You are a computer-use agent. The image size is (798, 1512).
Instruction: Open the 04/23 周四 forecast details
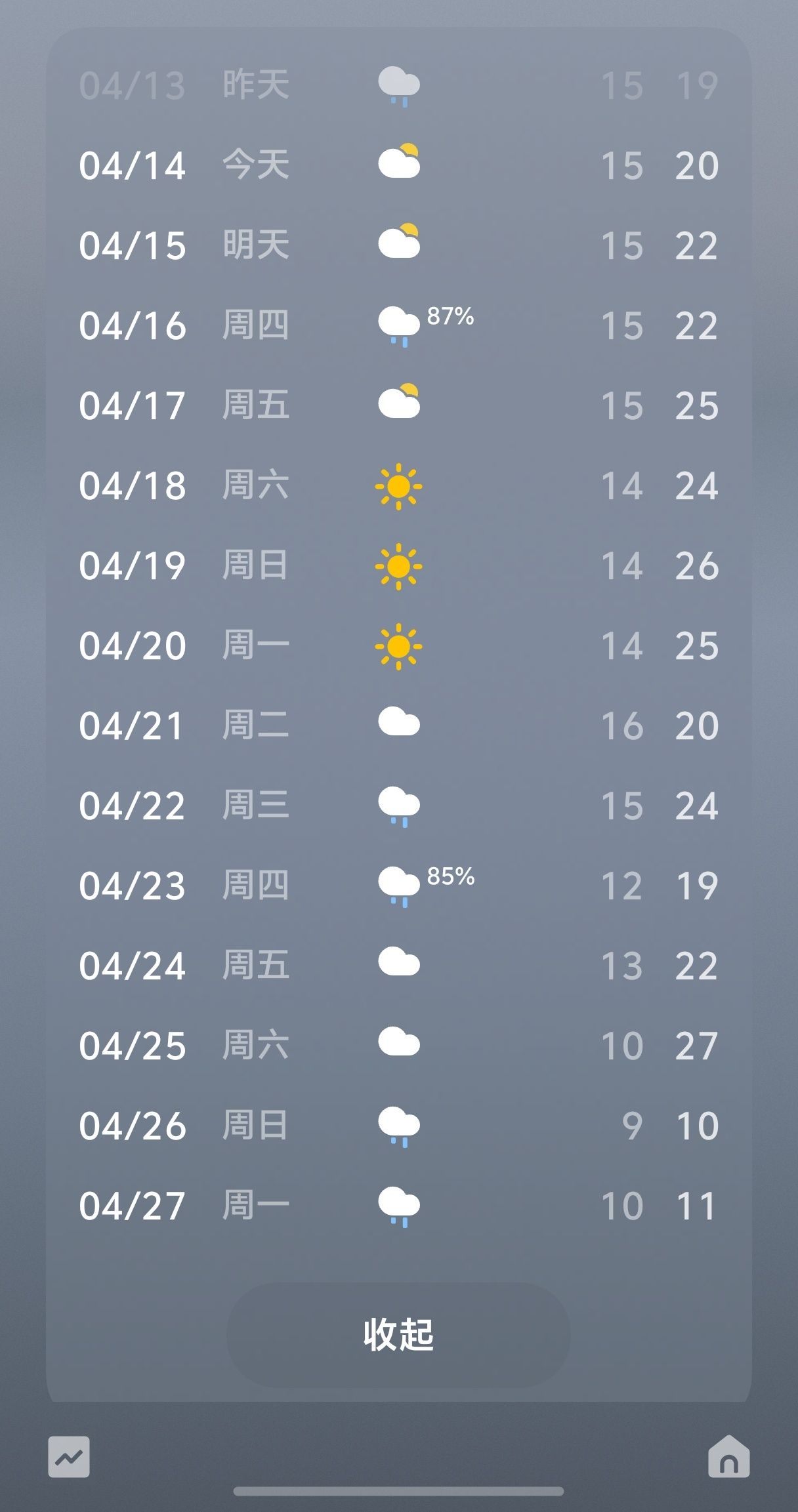coord(398,886)
